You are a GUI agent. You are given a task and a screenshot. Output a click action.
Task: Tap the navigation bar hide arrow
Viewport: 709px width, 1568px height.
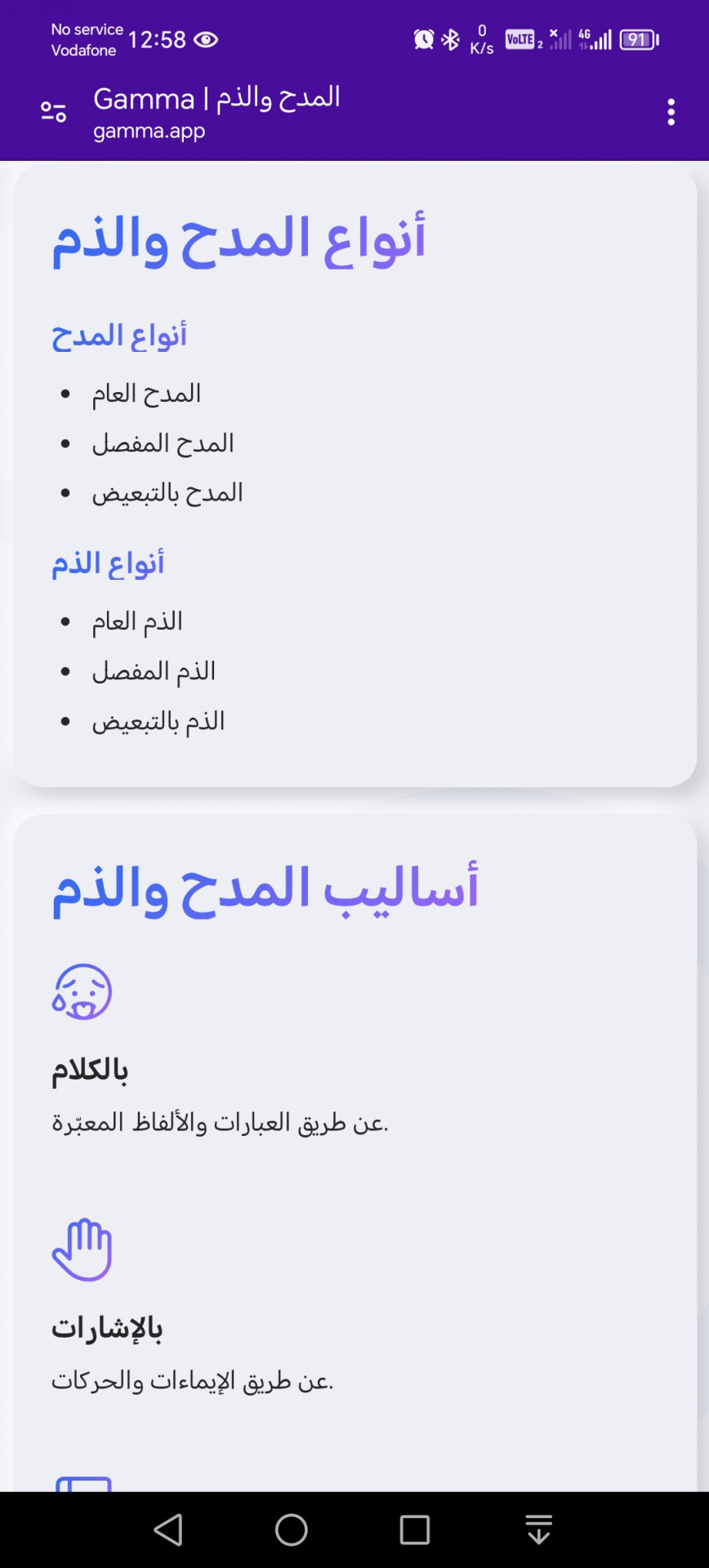click(539, 1530)
